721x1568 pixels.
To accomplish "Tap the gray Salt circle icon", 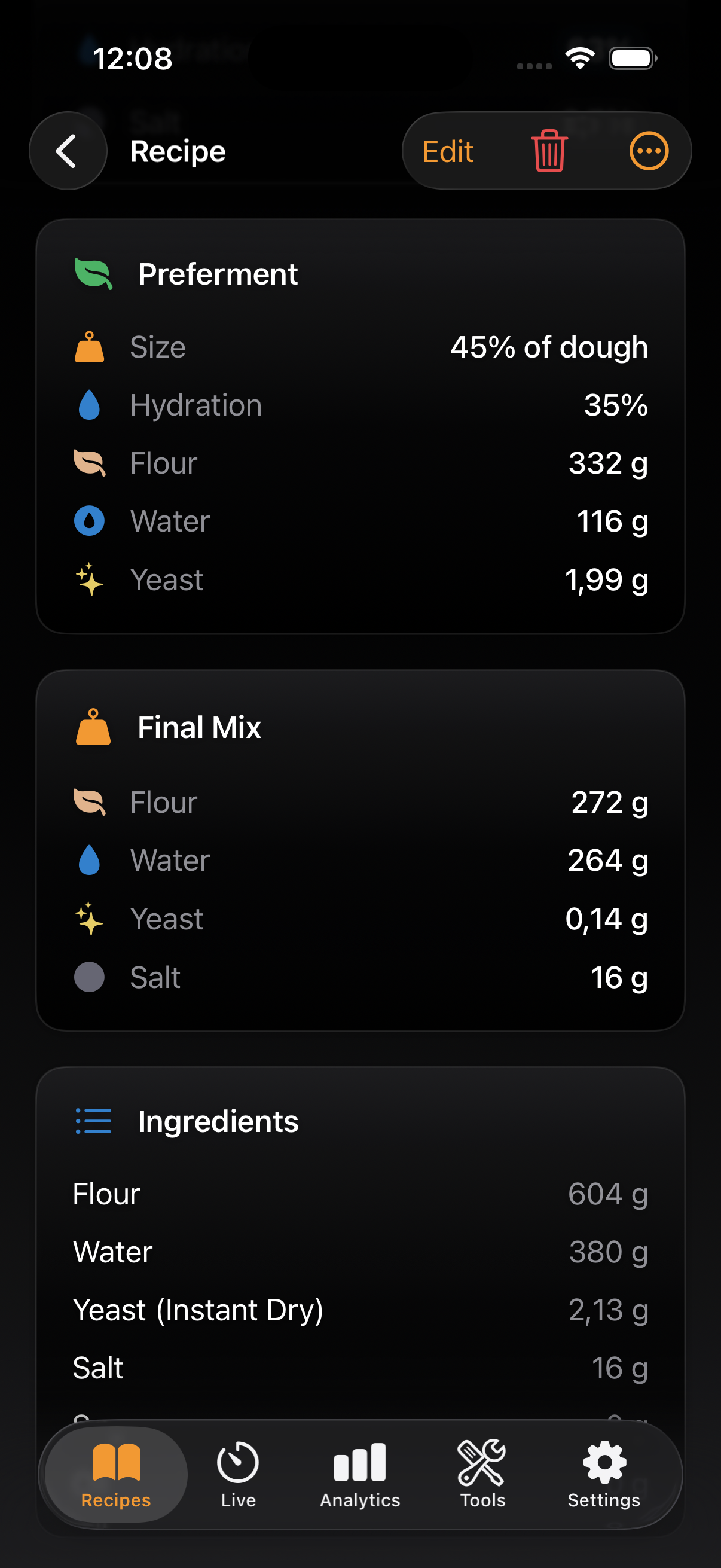I will 89,977.
